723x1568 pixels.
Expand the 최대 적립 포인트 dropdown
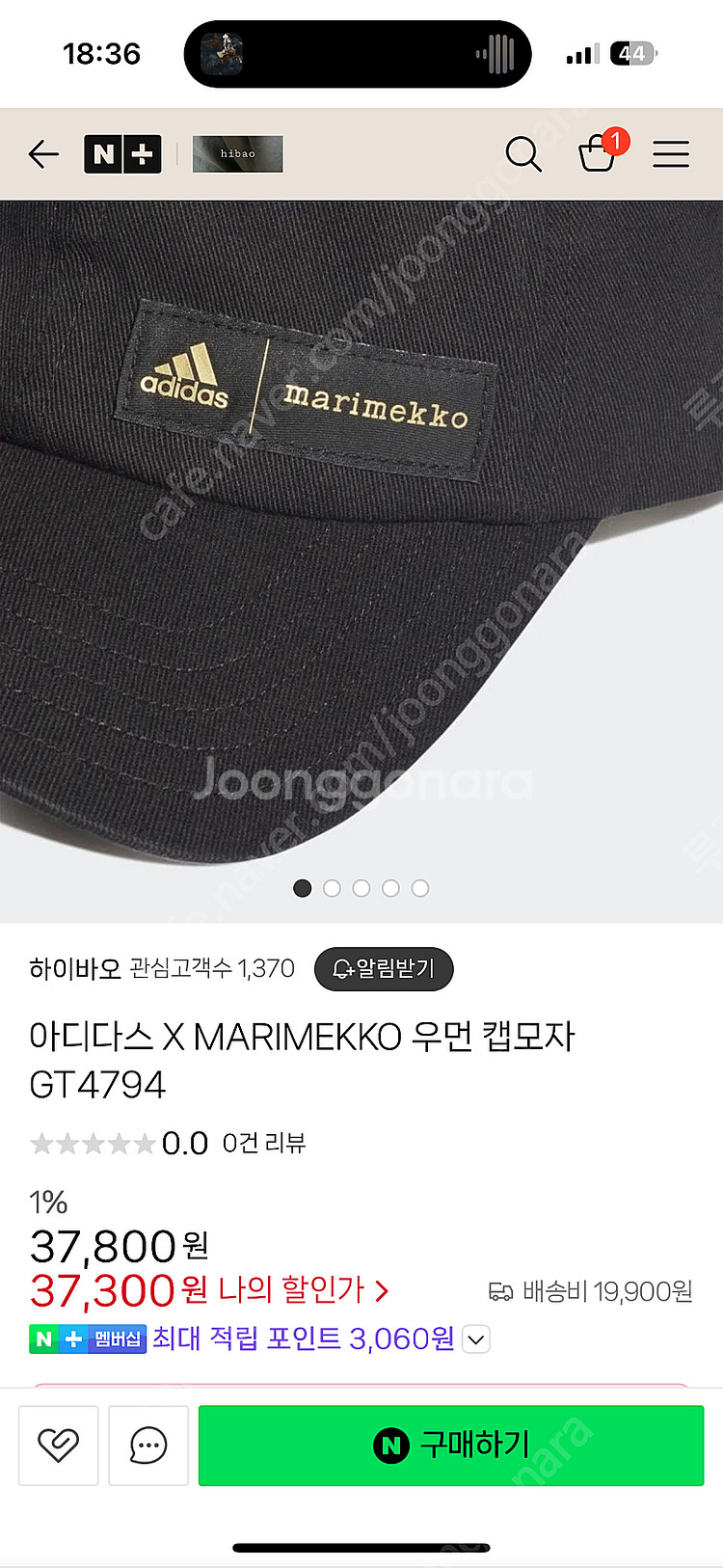(x=477, y=1339)
